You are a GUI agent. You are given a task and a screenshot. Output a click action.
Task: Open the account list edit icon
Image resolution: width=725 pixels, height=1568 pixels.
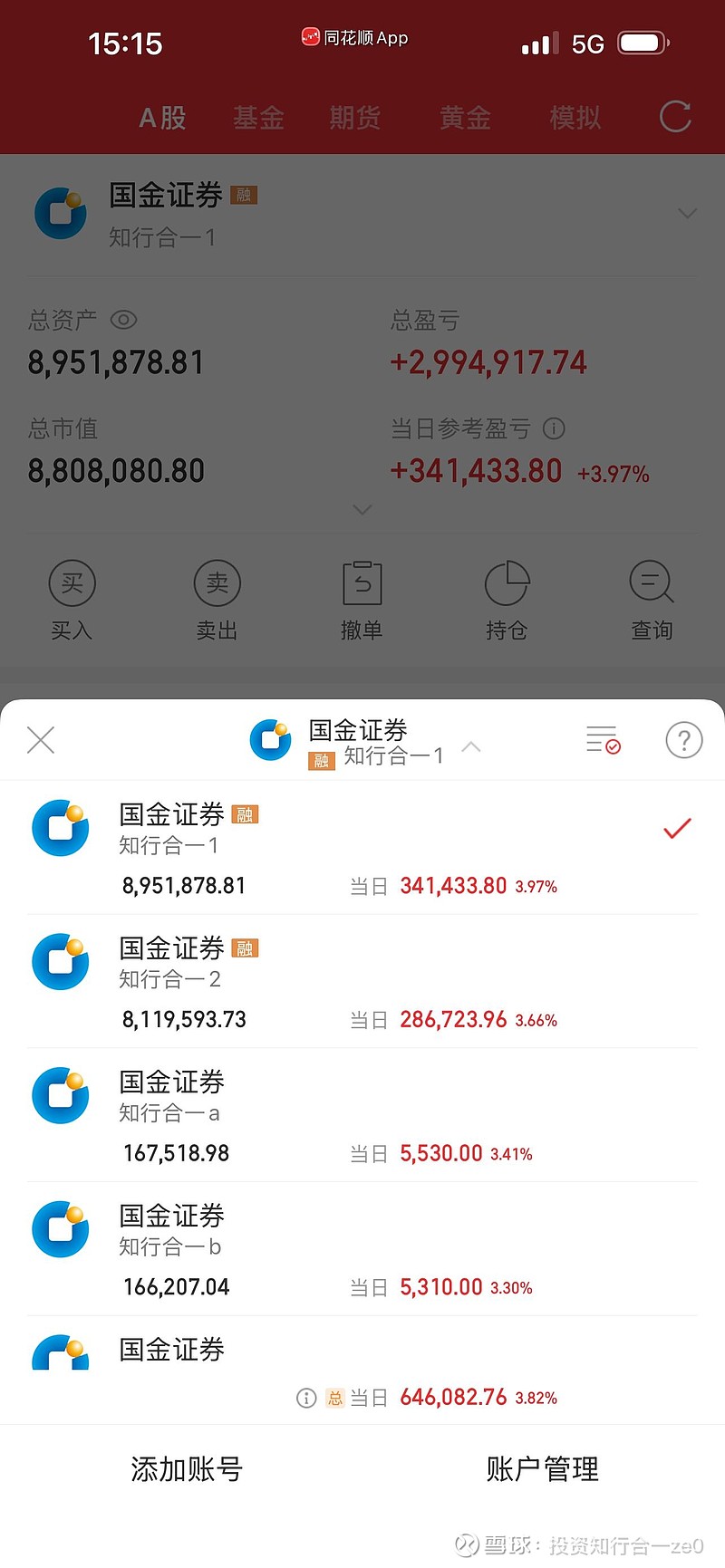(603, 740)
